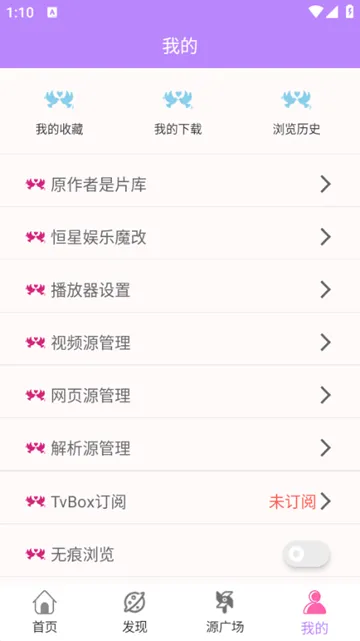Viewport: 360px width, 641px height.
Task: Open the 原作者是片库 row
Action: coord(180,184)
